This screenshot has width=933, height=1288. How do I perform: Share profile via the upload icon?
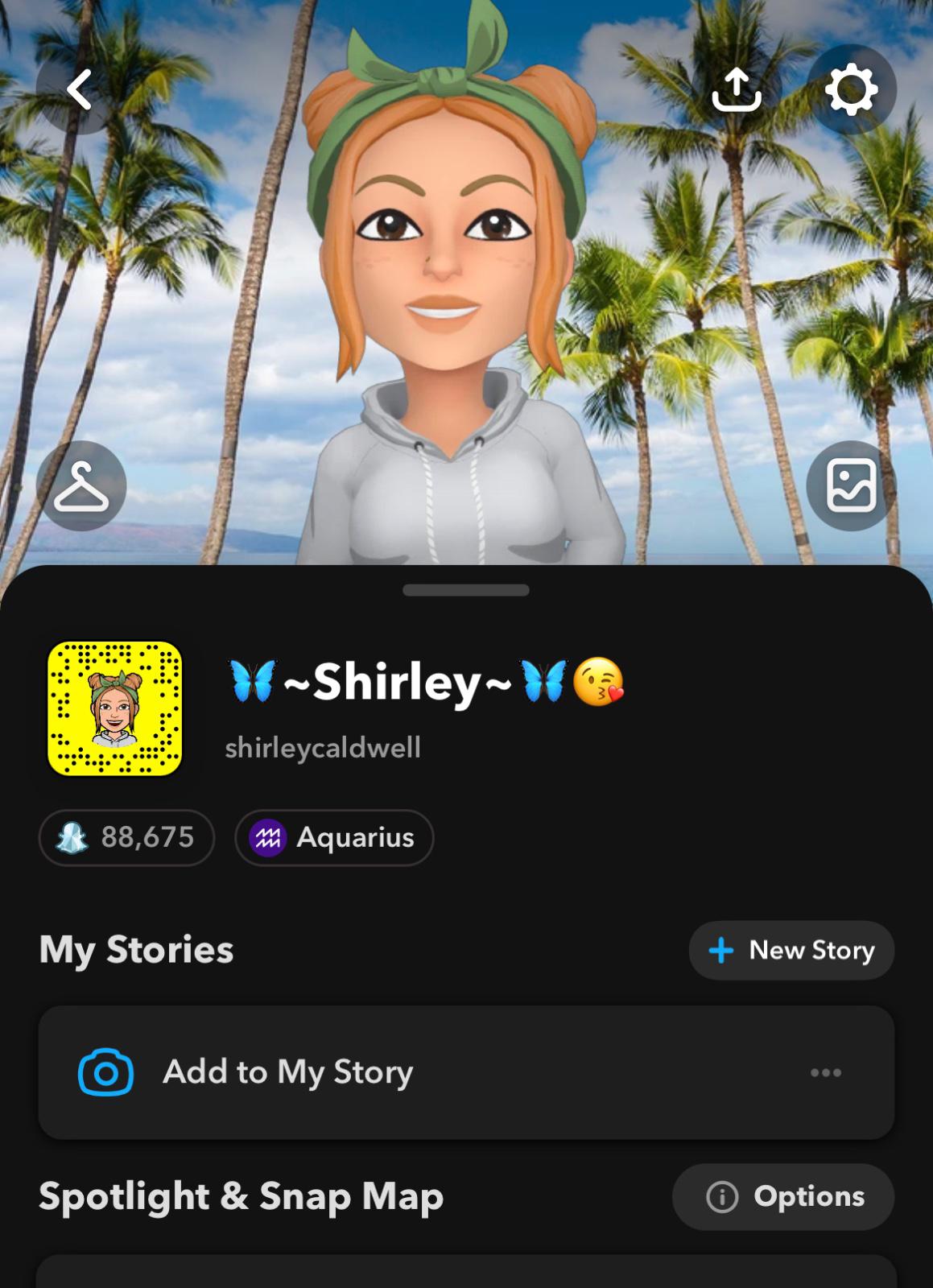737,89
